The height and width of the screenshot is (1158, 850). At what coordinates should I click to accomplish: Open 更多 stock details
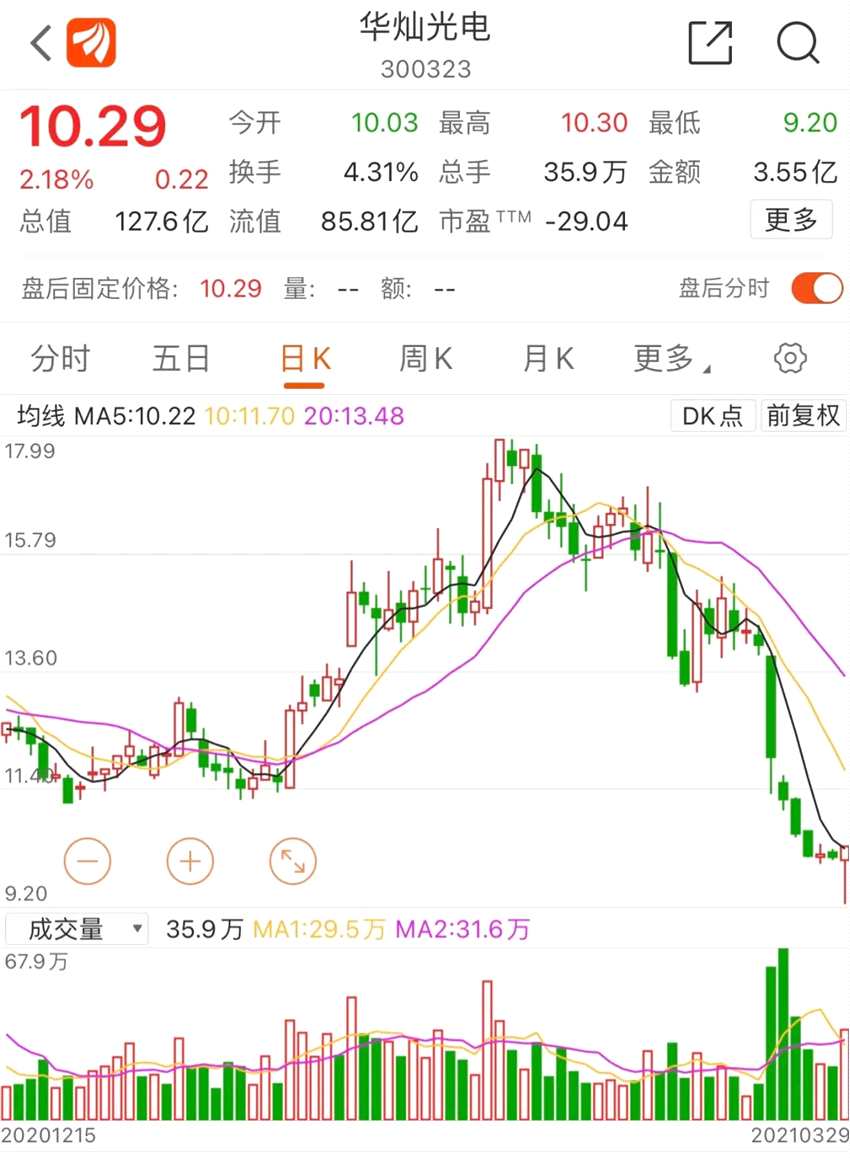[x=791, y=220]
